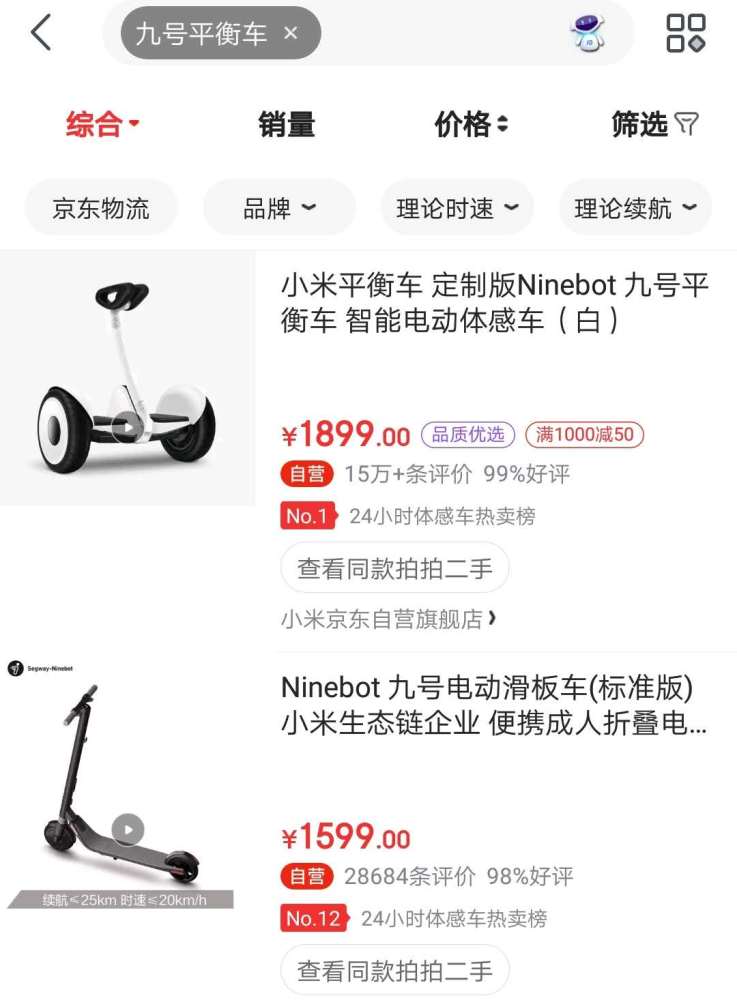Expand the 理论续航 filter dropdown

[x=635, y=208]
